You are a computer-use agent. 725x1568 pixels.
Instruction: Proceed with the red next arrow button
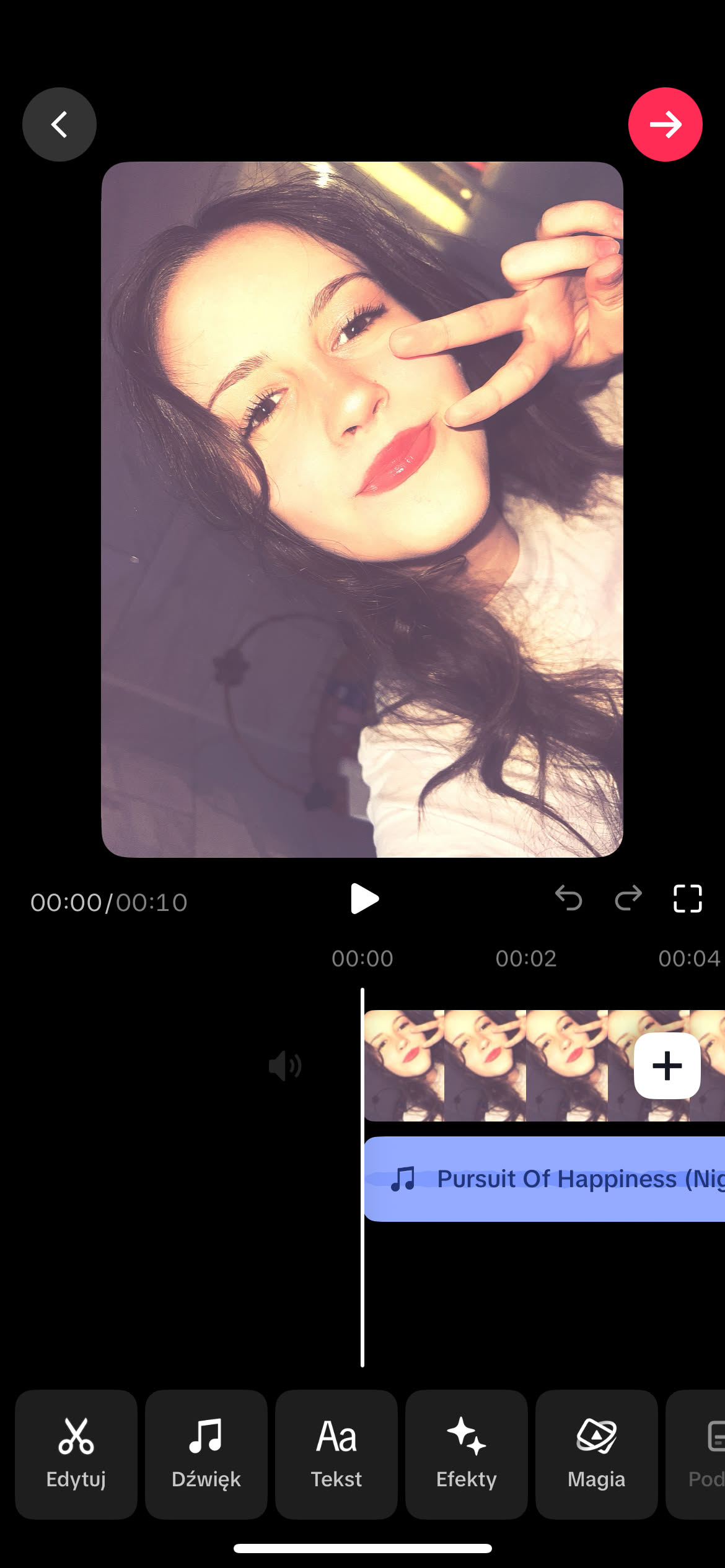pos(665,124)
